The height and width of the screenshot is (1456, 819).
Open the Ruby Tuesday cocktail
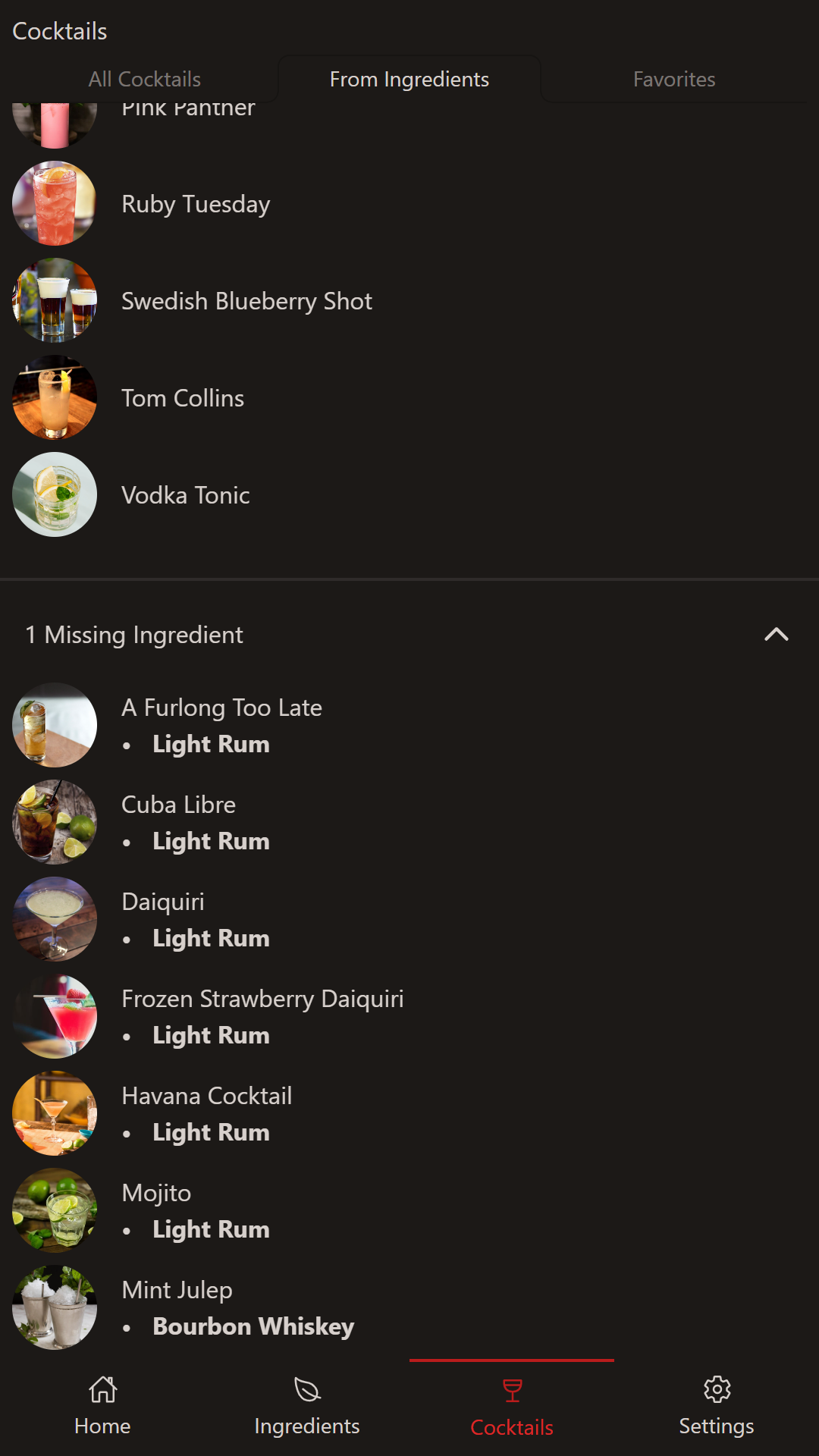(196, 204)
